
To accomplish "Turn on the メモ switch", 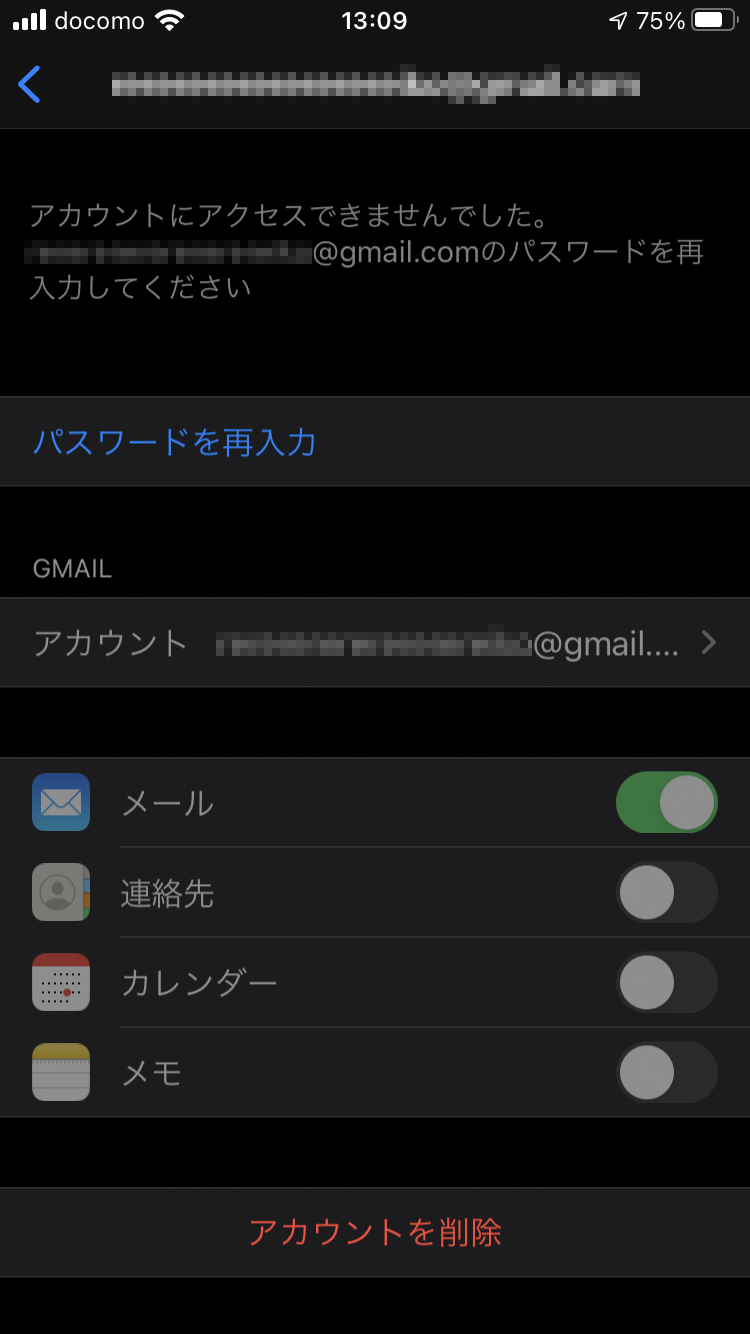I will click(x=666, y=1072).
